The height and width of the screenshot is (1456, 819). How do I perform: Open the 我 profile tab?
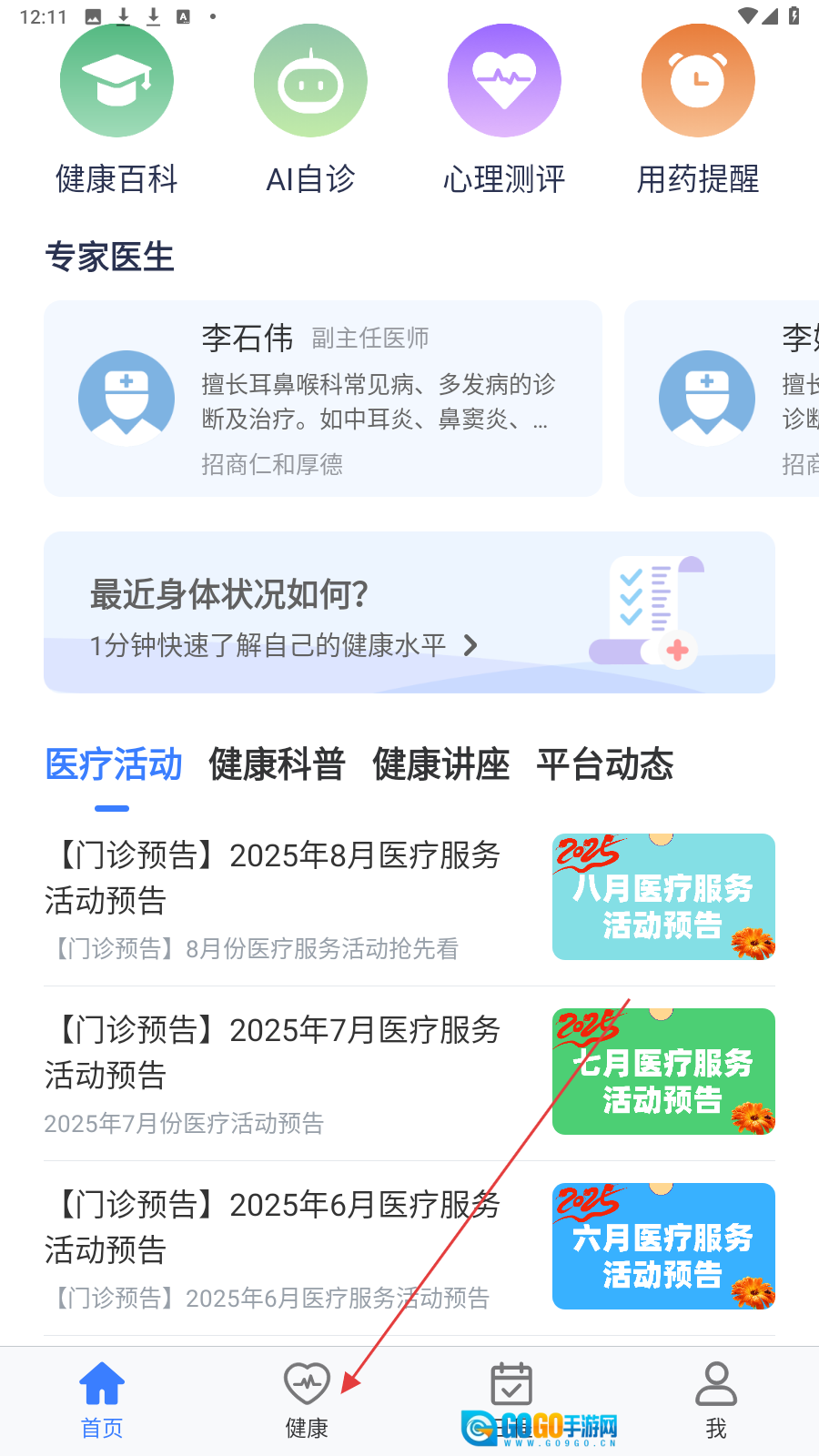[716, 1401]
